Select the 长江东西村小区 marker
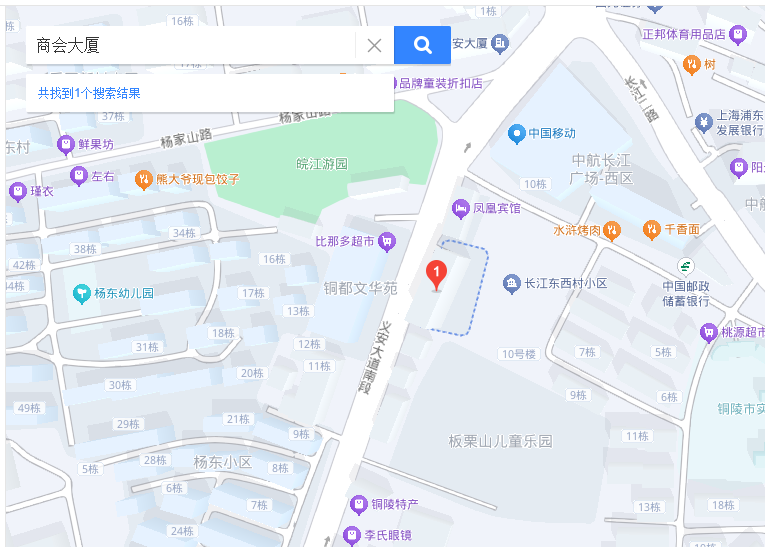 511,284
